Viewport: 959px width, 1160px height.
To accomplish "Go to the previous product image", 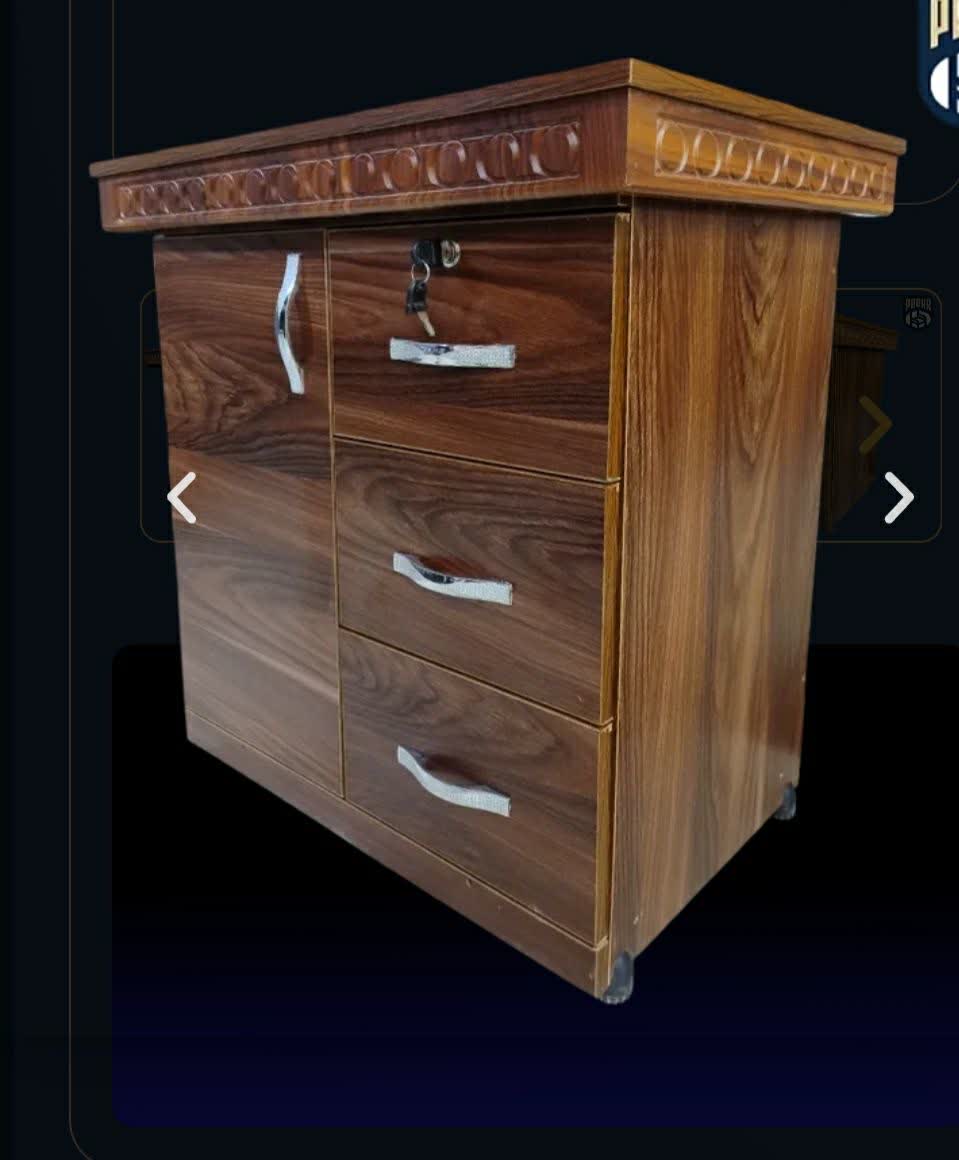I will pyautogui.click(x=182, y=498).
